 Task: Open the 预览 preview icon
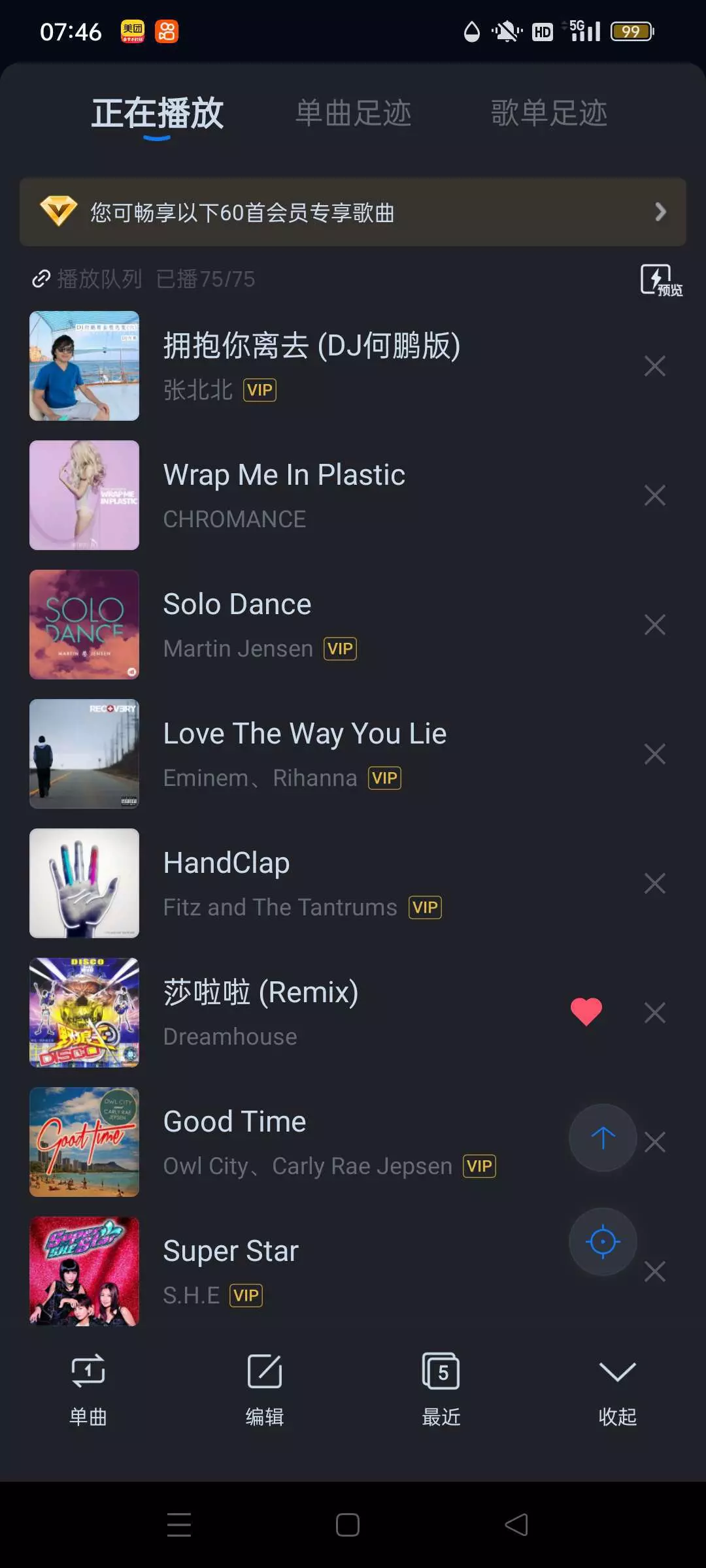tap(660, 280)
